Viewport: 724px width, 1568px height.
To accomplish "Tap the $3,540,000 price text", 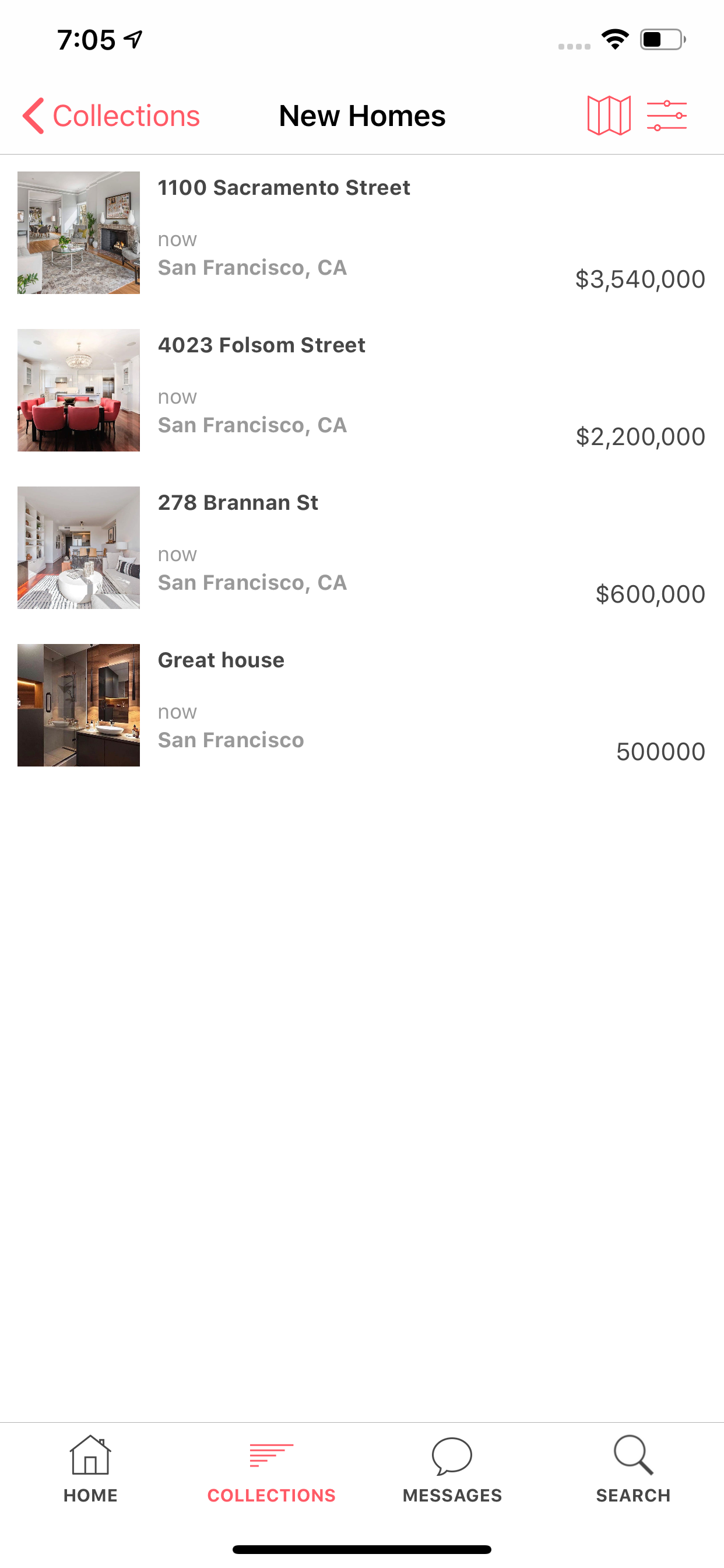I will tap(639, 279).
